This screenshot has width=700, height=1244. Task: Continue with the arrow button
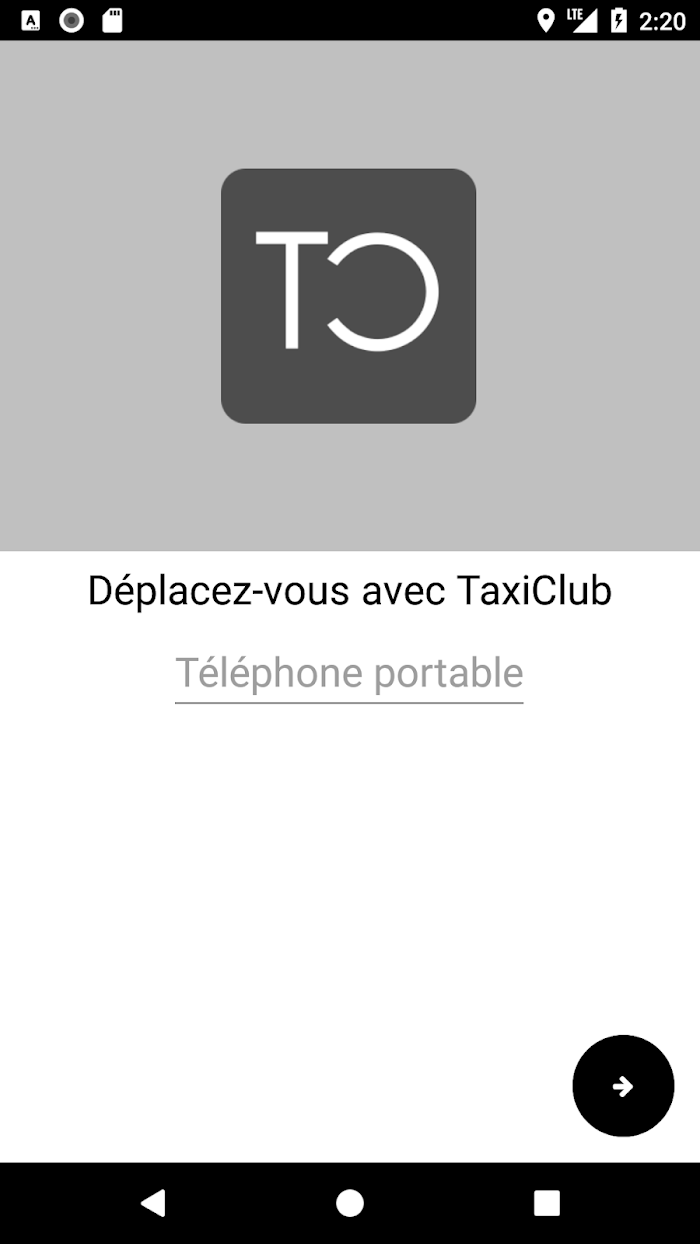point(623,1086)
